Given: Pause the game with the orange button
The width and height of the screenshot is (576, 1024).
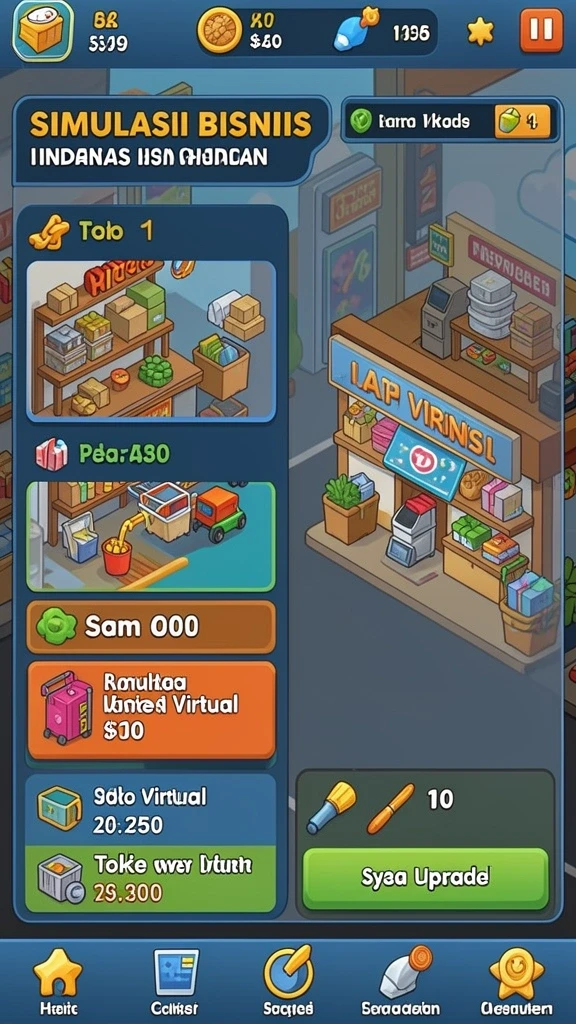Looking at the screenshot, I should pos(541,30).
